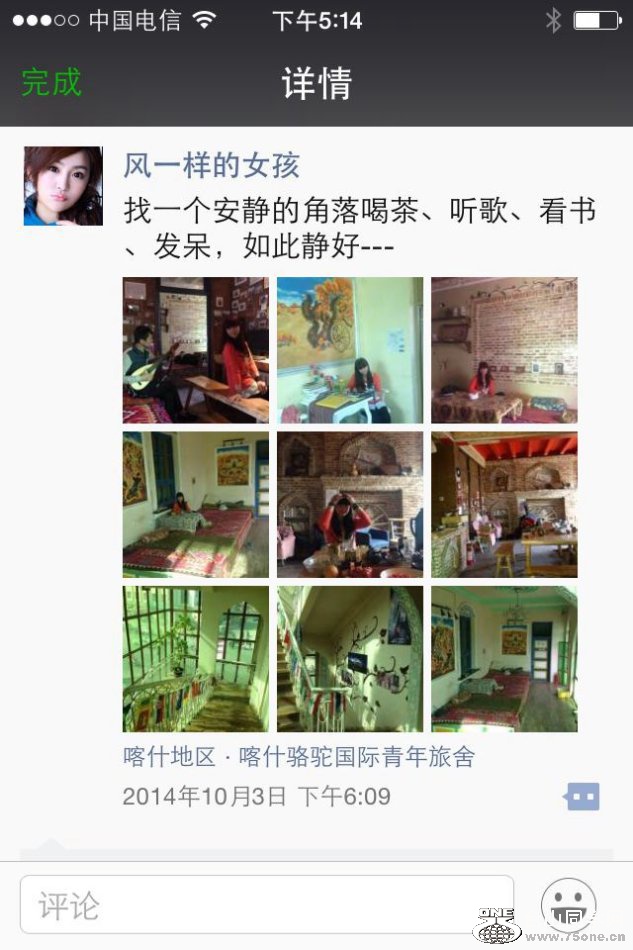View the photo with the orange bicycle painting
The height and width of the screenshot is (950, 633).
tap(350, 350)
